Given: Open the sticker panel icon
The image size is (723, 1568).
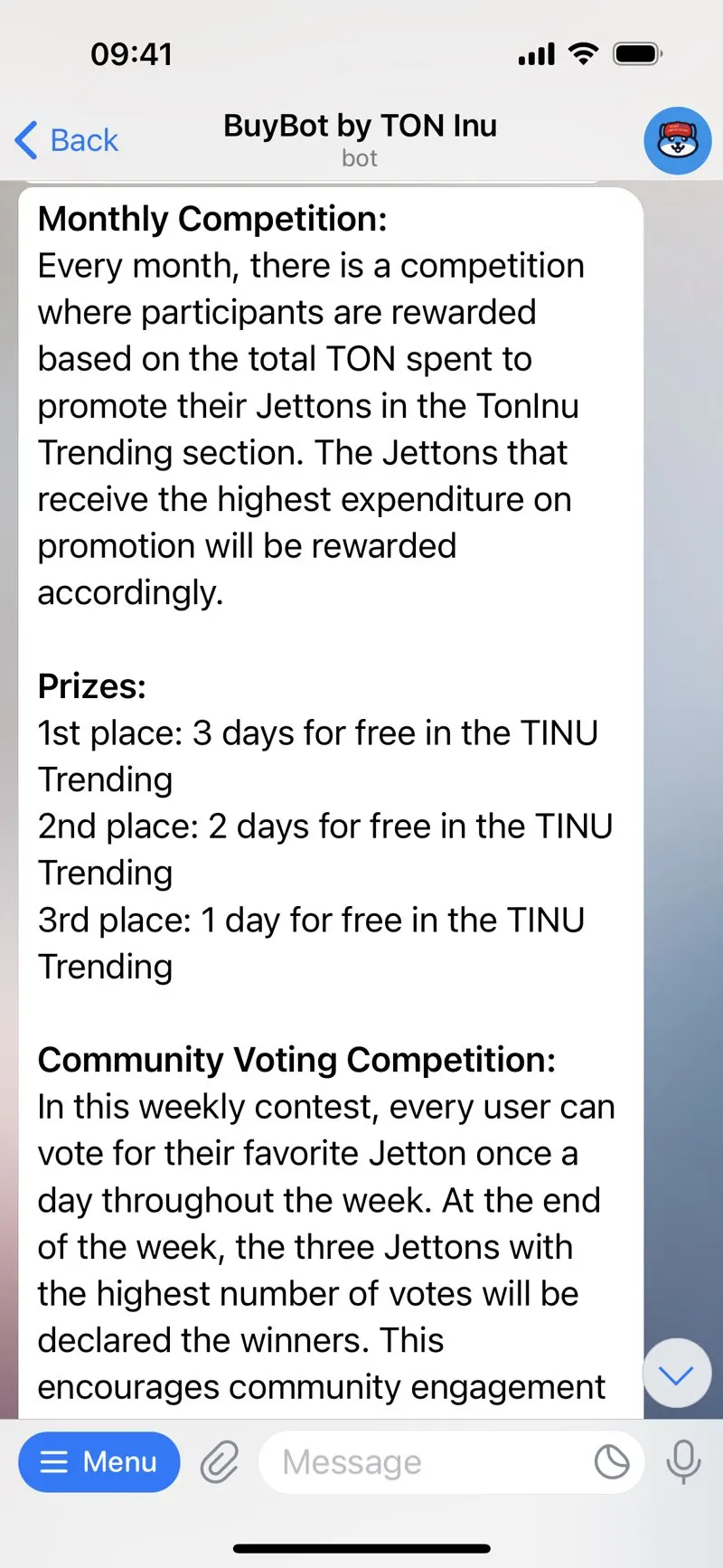Looking at the screenshot, I should [x=612, y=1461].
